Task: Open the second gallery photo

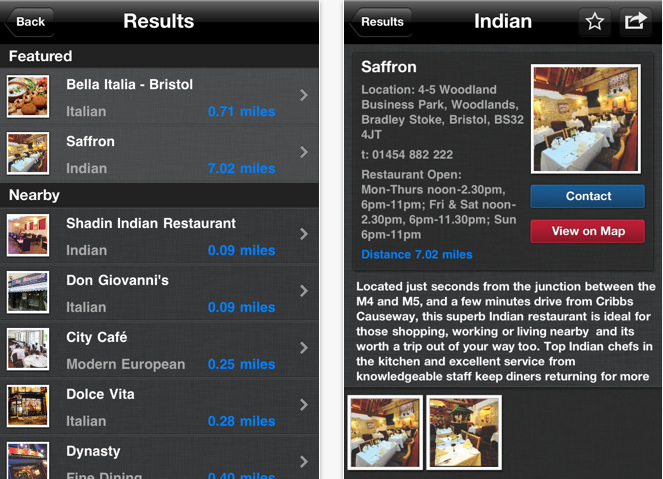Action: [463, 432]
